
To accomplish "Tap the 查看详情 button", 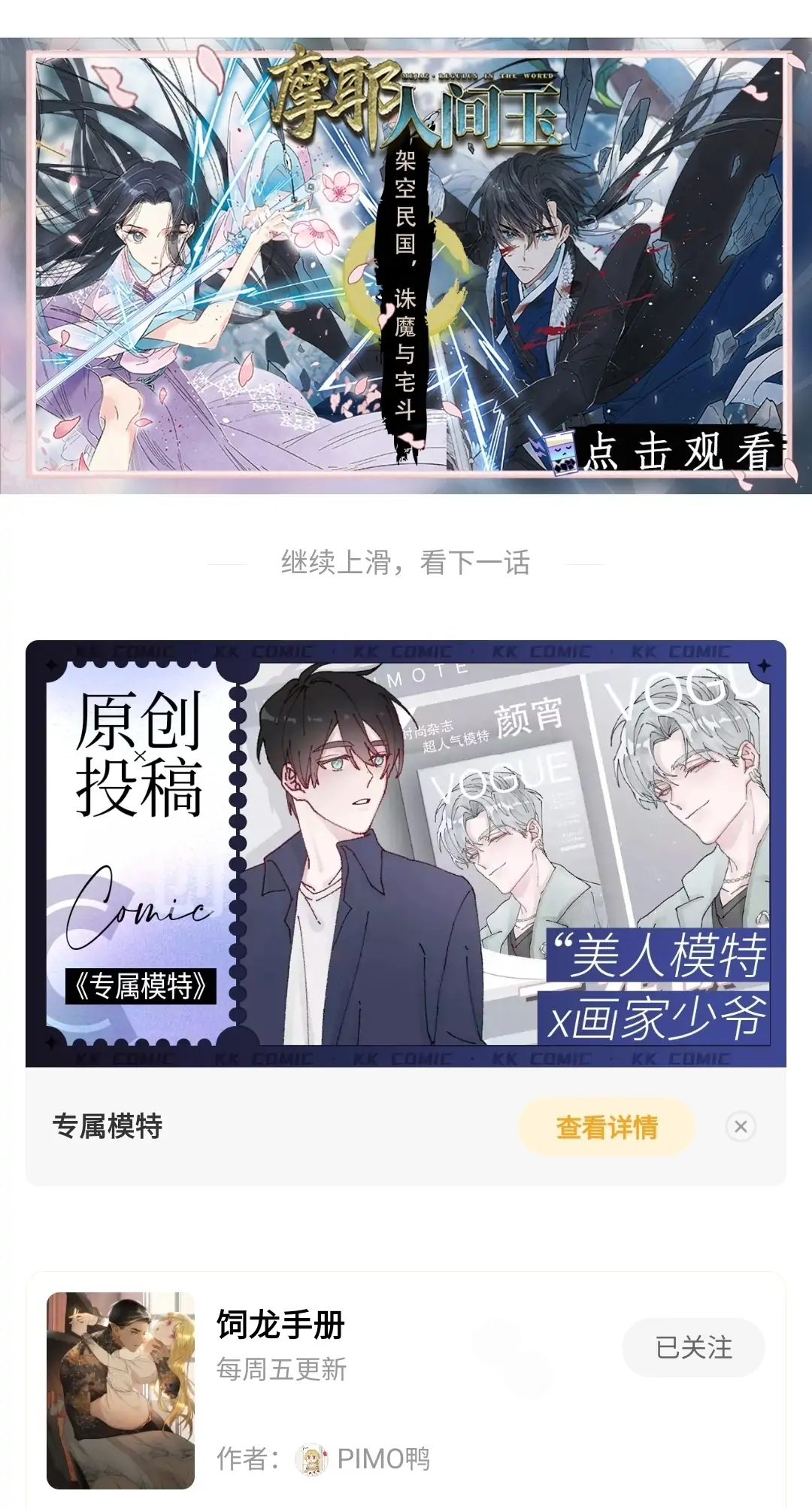I will 606,1127.
